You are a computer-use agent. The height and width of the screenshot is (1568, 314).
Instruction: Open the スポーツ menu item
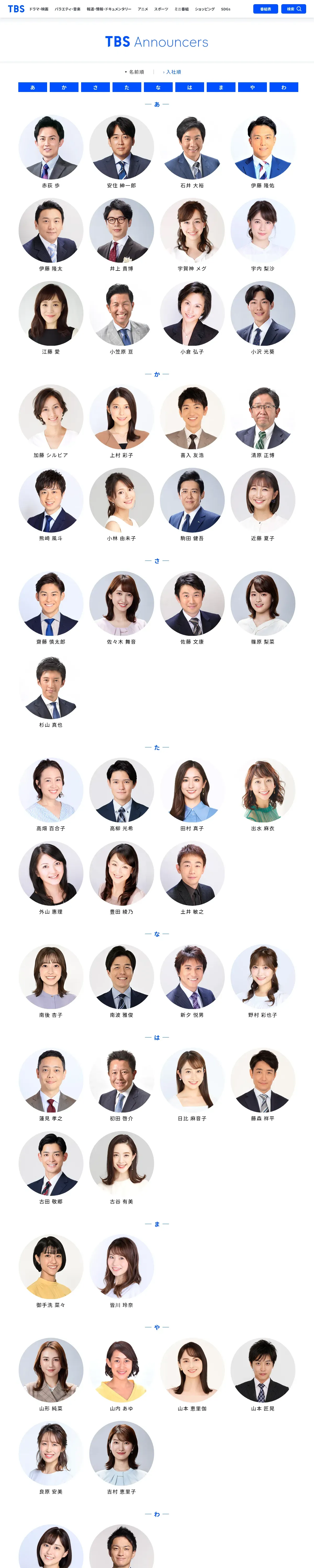[x=161, y=9]
